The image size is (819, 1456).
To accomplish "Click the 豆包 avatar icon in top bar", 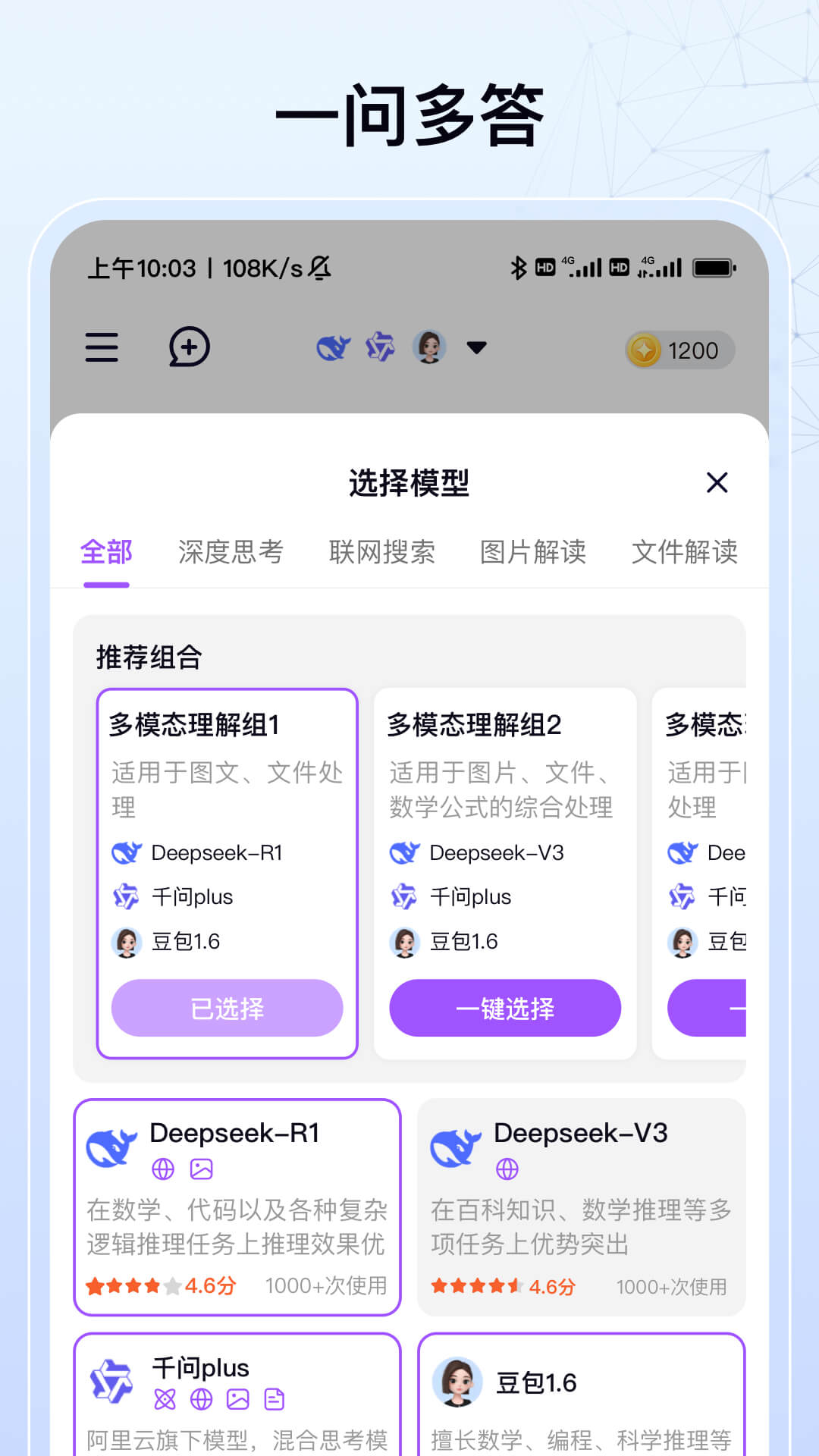I will 431,347.
